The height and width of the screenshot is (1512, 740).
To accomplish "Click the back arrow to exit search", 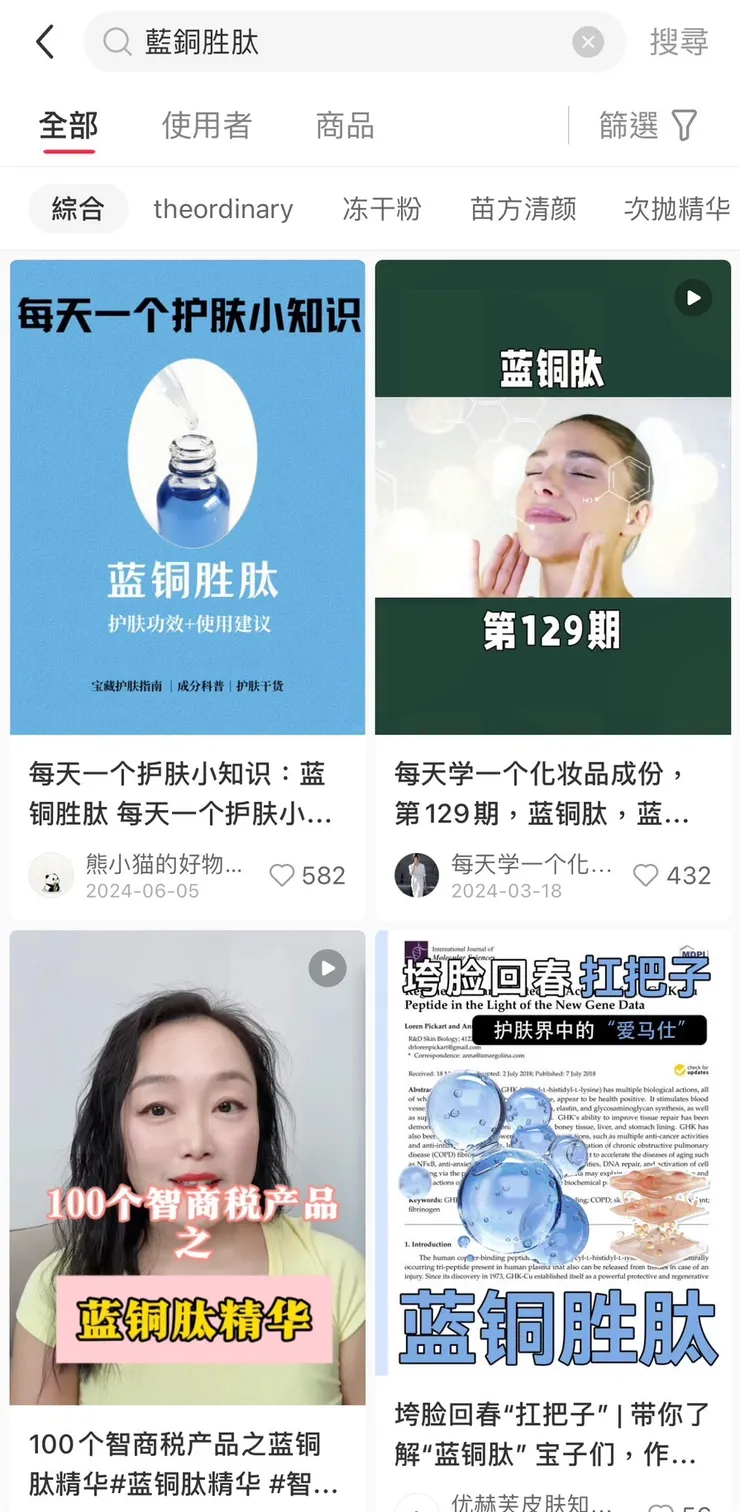I will [x=43, y=41].
